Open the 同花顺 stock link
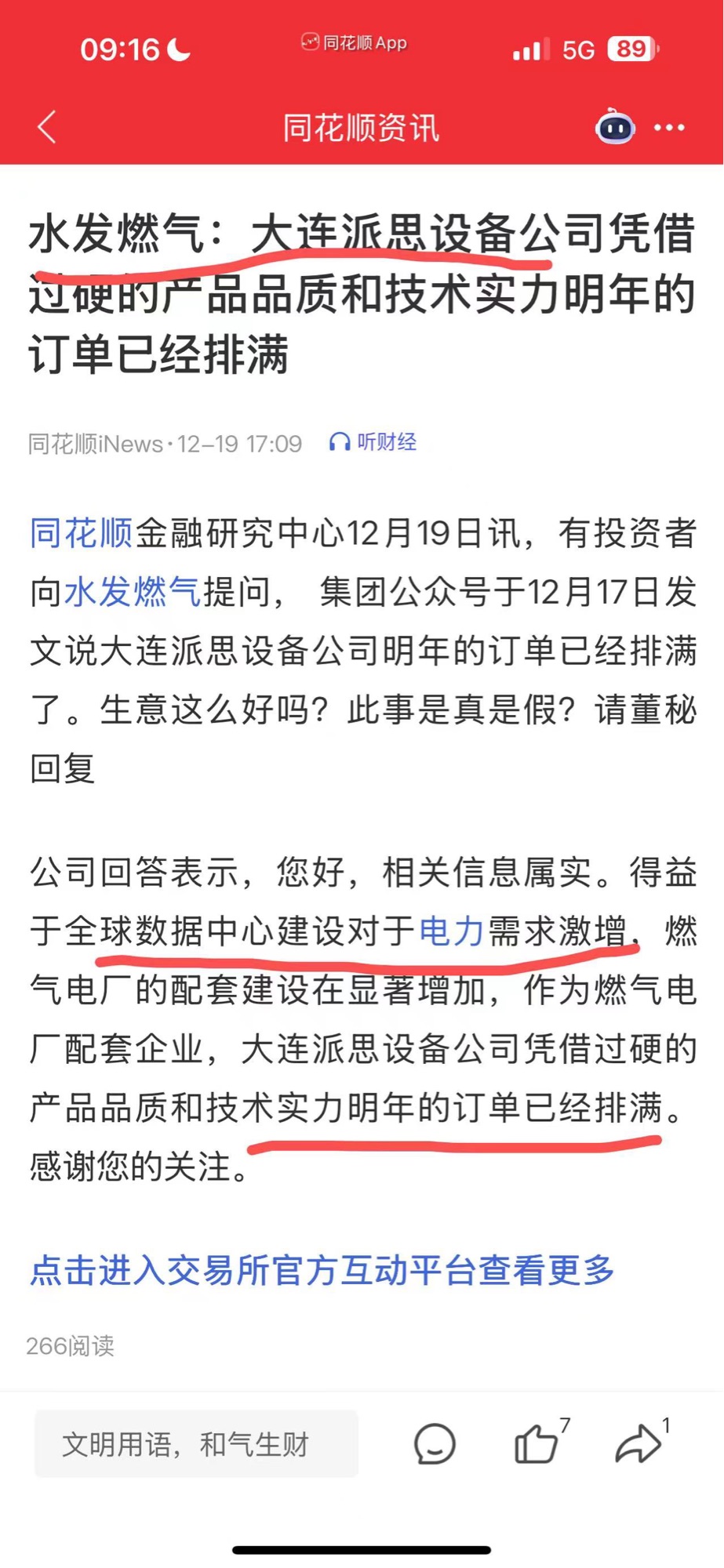Viewport: 724px width, 1568px height. pyautogui.click(x=81, y=534)
